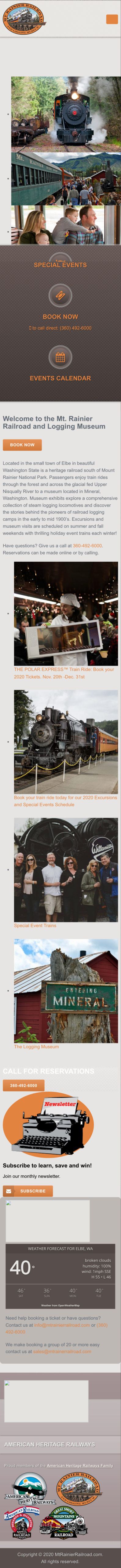Open the Entering Mineral museum photo
Screen dimensions: 121x1568
pyautogui.click(x=66, y=990)
